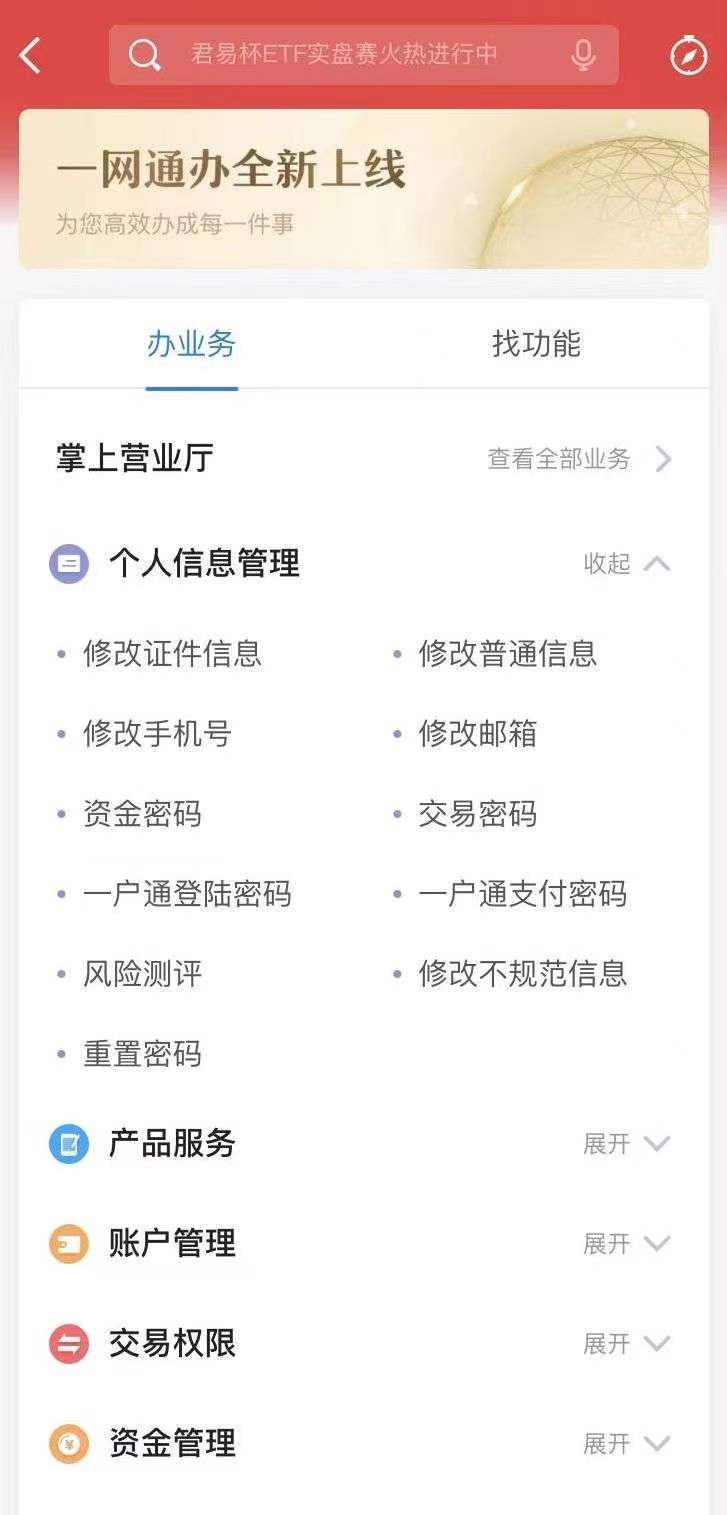Start voice search with the microphone icon
Image resolution: width=727 pixels, height=1515 pixels.
point(583,55)
